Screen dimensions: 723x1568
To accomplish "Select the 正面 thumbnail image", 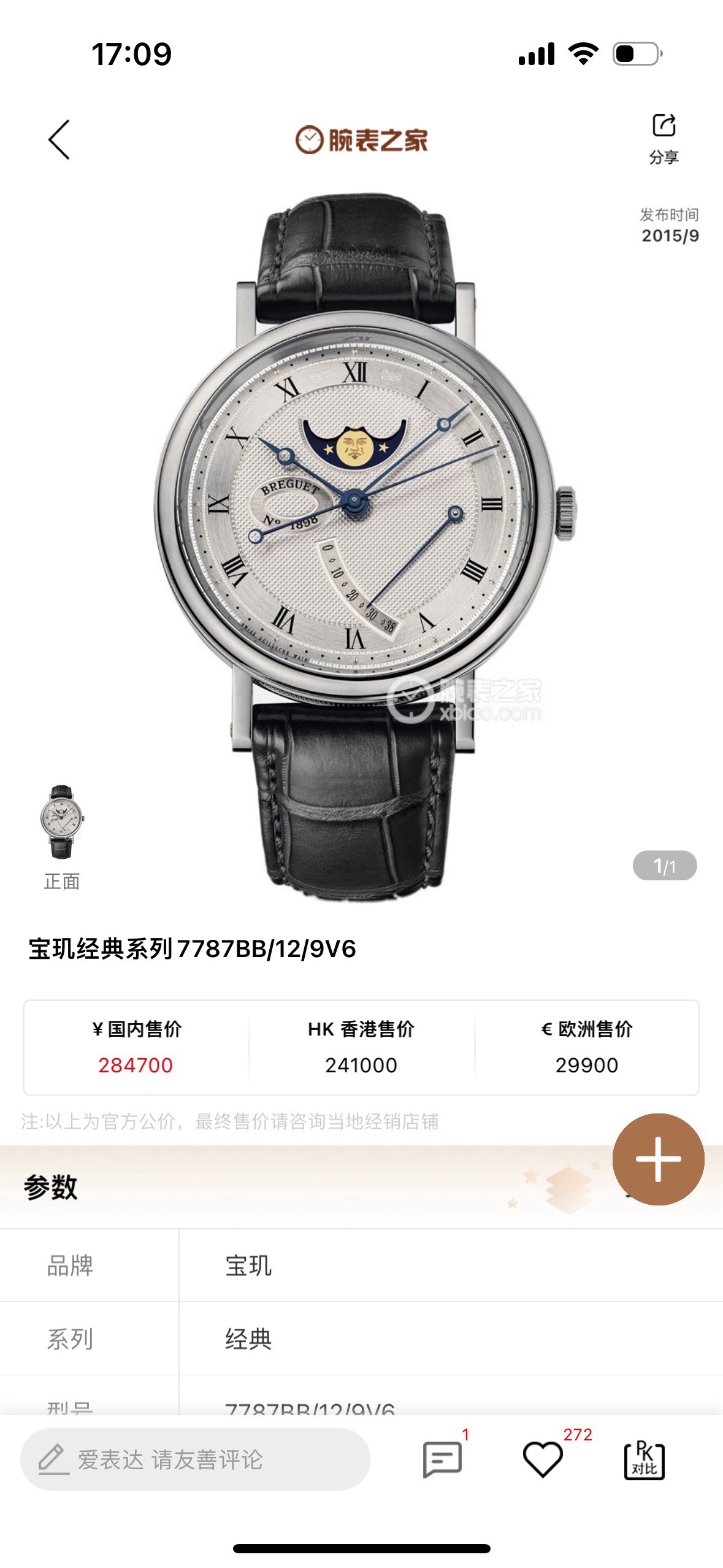I will pos(61,822).
